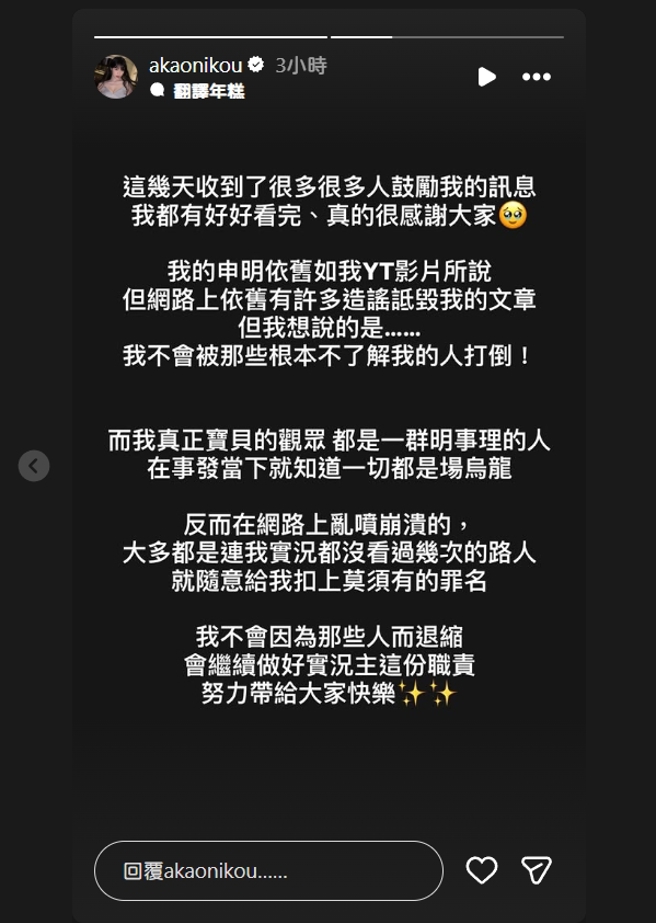The width and height of the screenshot is (656, 923).
Task: Open the akaonikou username link
Action: 195,65
